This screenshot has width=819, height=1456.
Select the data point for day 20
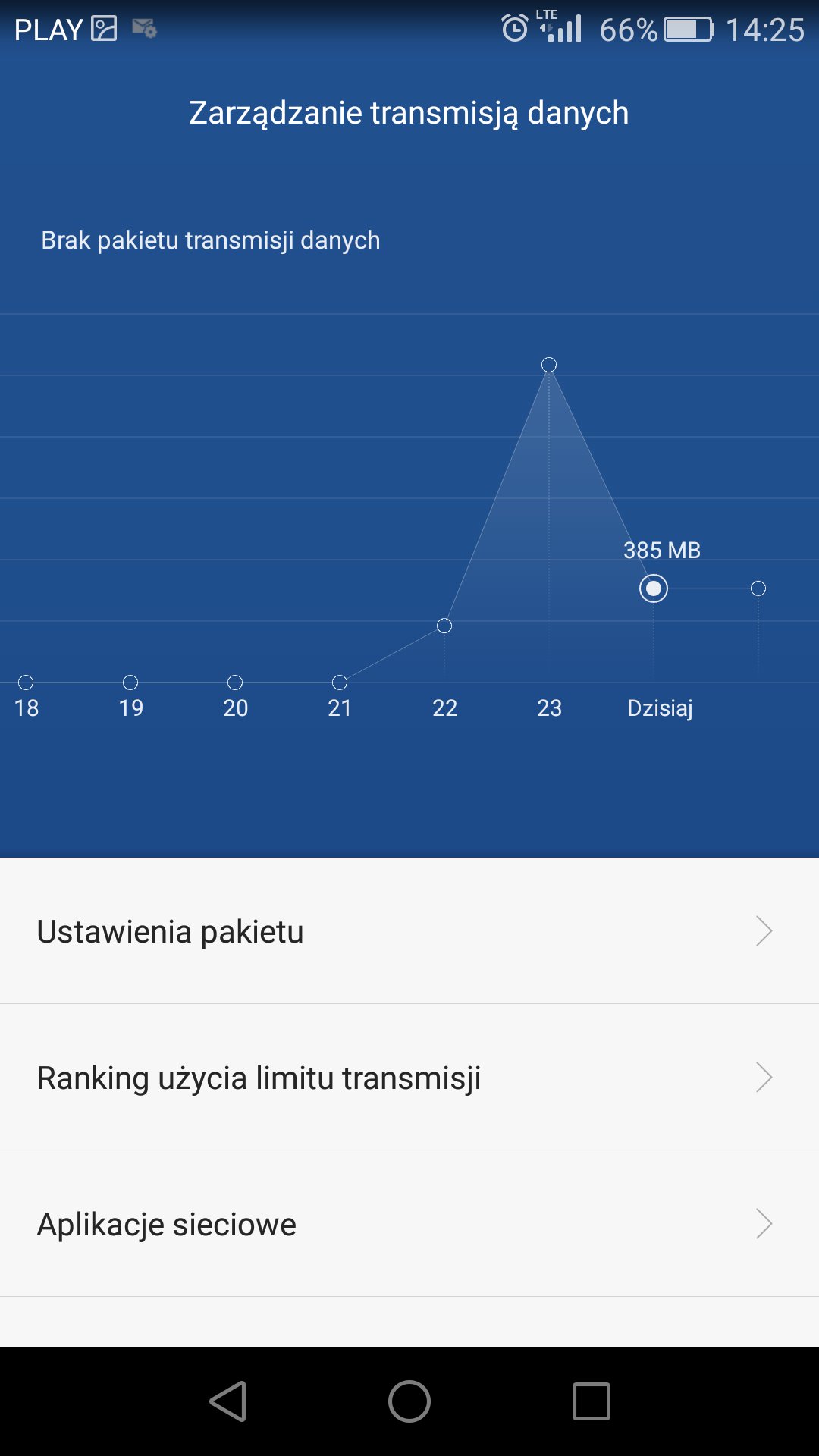tap(235, 682)
